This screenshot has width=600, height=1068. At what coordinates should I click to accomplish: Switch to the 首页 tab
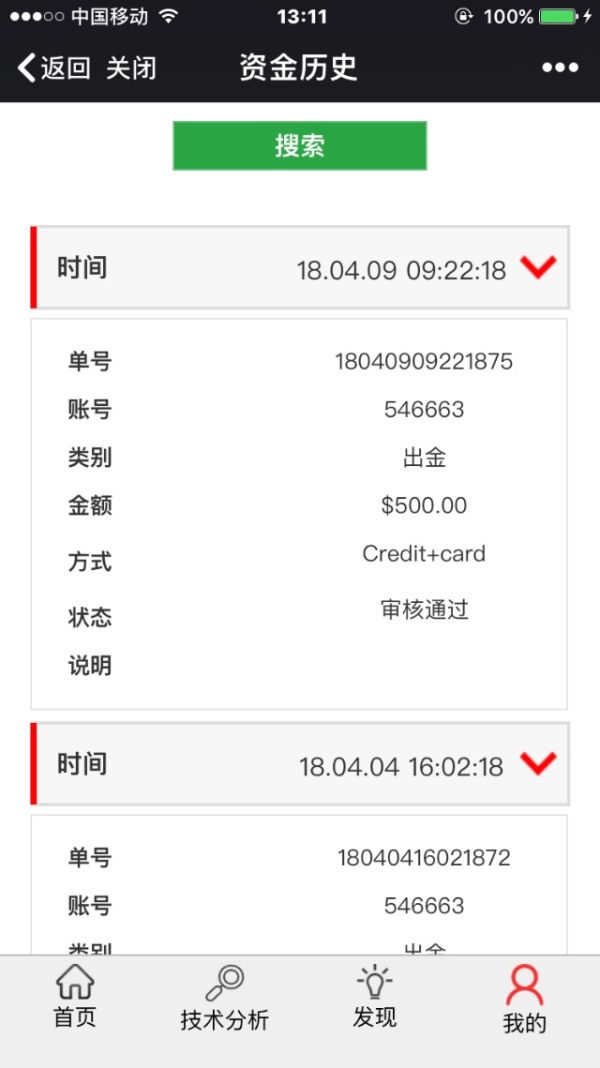(75, 998)
